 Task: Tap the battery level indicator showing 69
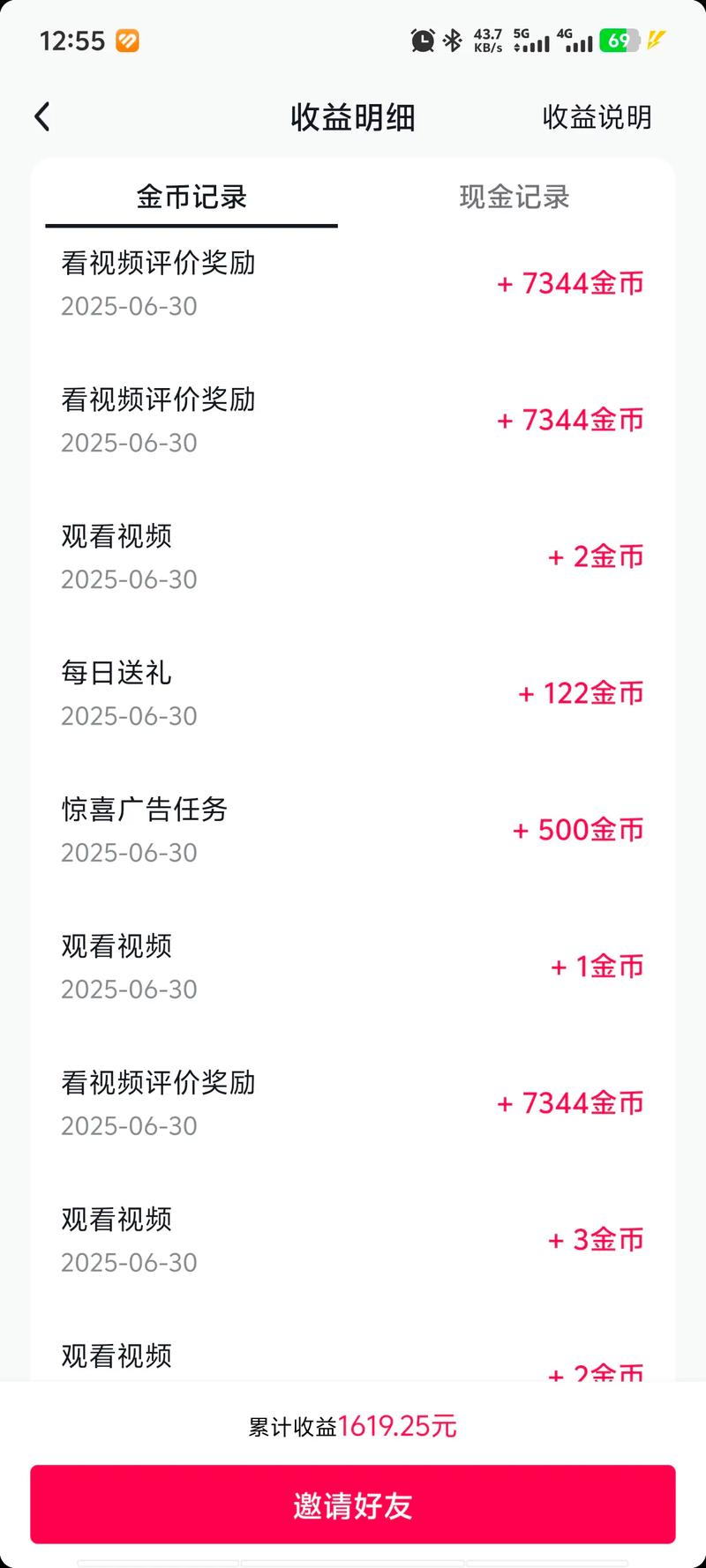click(618, 40)
